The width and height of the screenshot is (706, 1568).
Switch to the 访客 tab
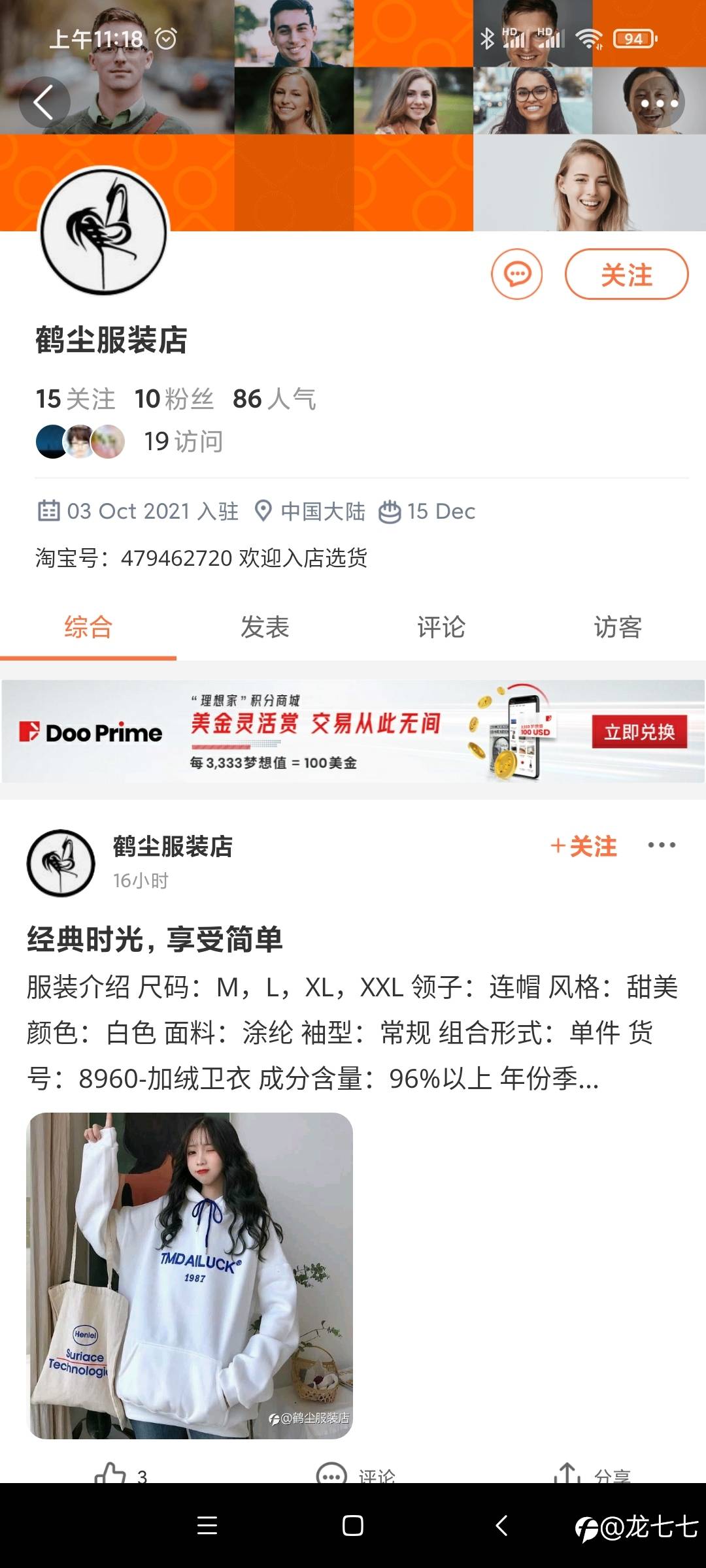(x=618, y=627)
